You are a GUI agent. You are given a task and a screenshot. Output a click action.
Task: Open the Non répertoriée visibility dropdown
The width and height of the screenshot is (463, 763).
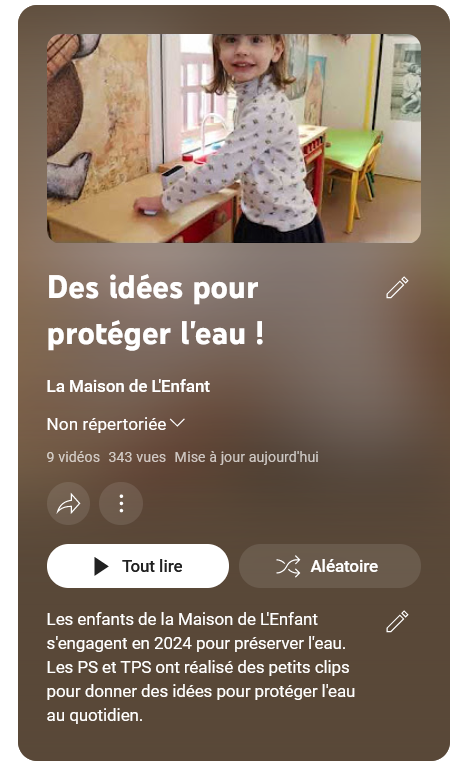[116, 424]
